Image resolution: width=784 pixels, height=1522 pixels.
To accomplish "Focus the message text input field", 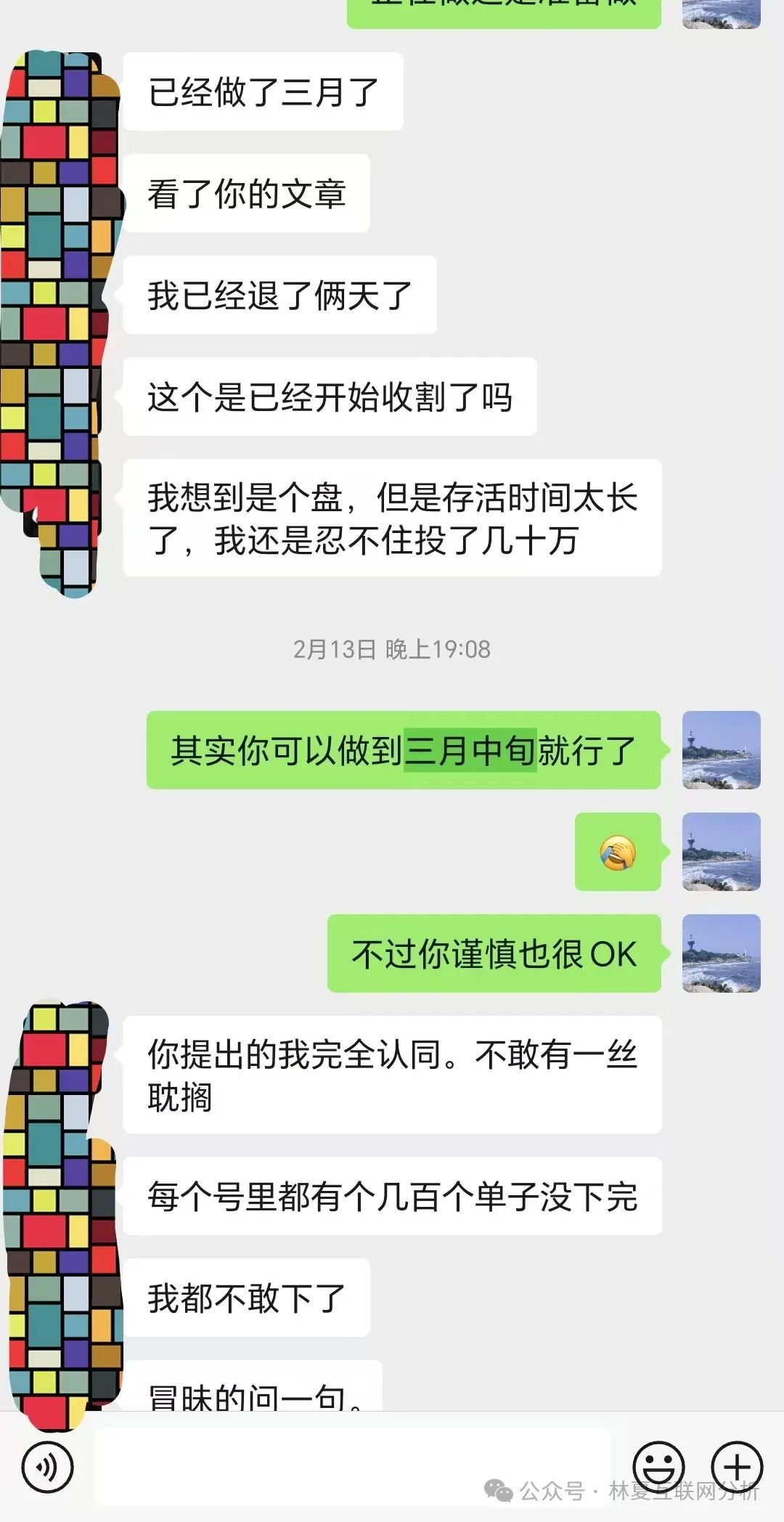I will [353, 1467].
